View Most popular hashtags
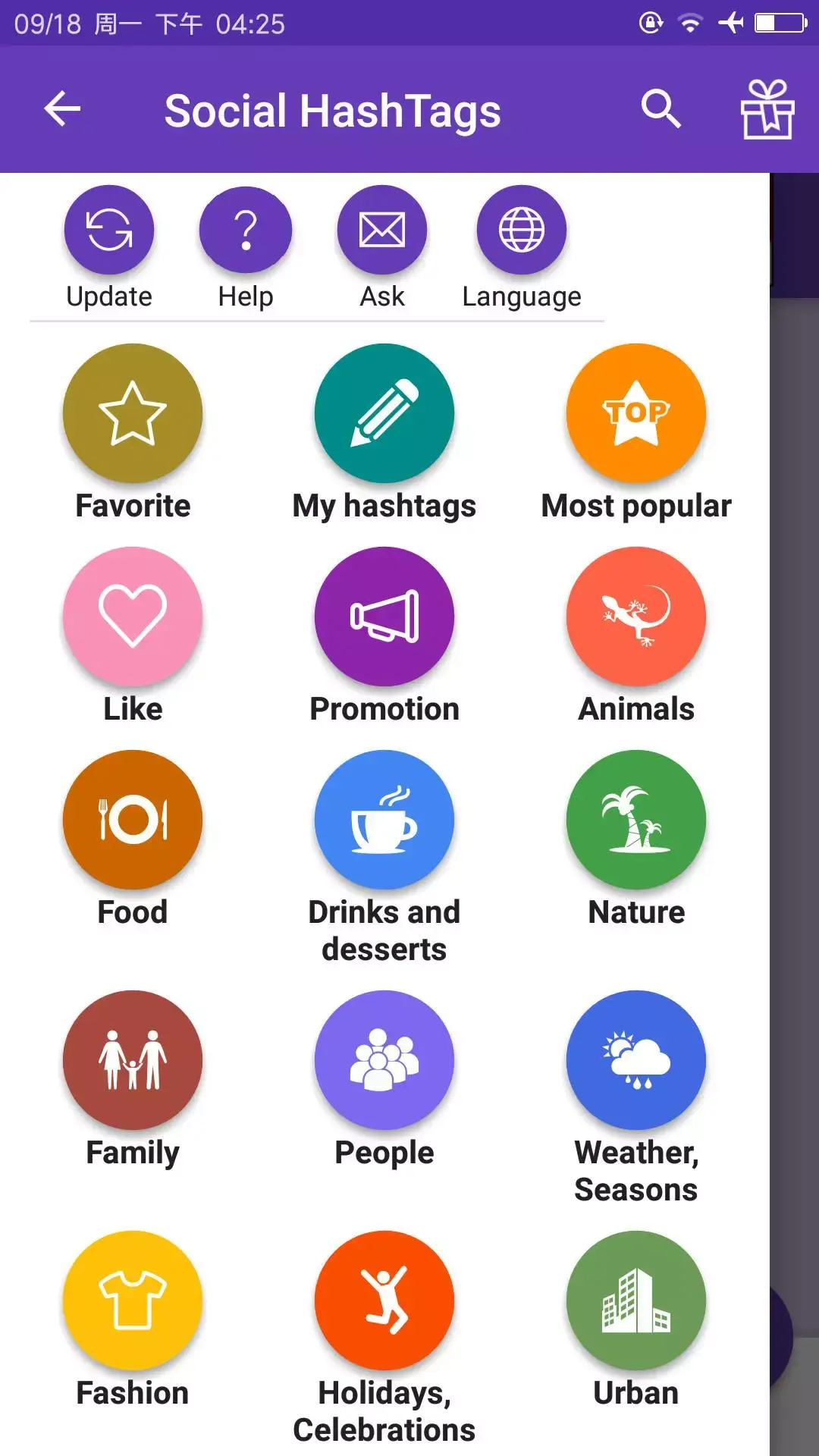 click(636, 413)
